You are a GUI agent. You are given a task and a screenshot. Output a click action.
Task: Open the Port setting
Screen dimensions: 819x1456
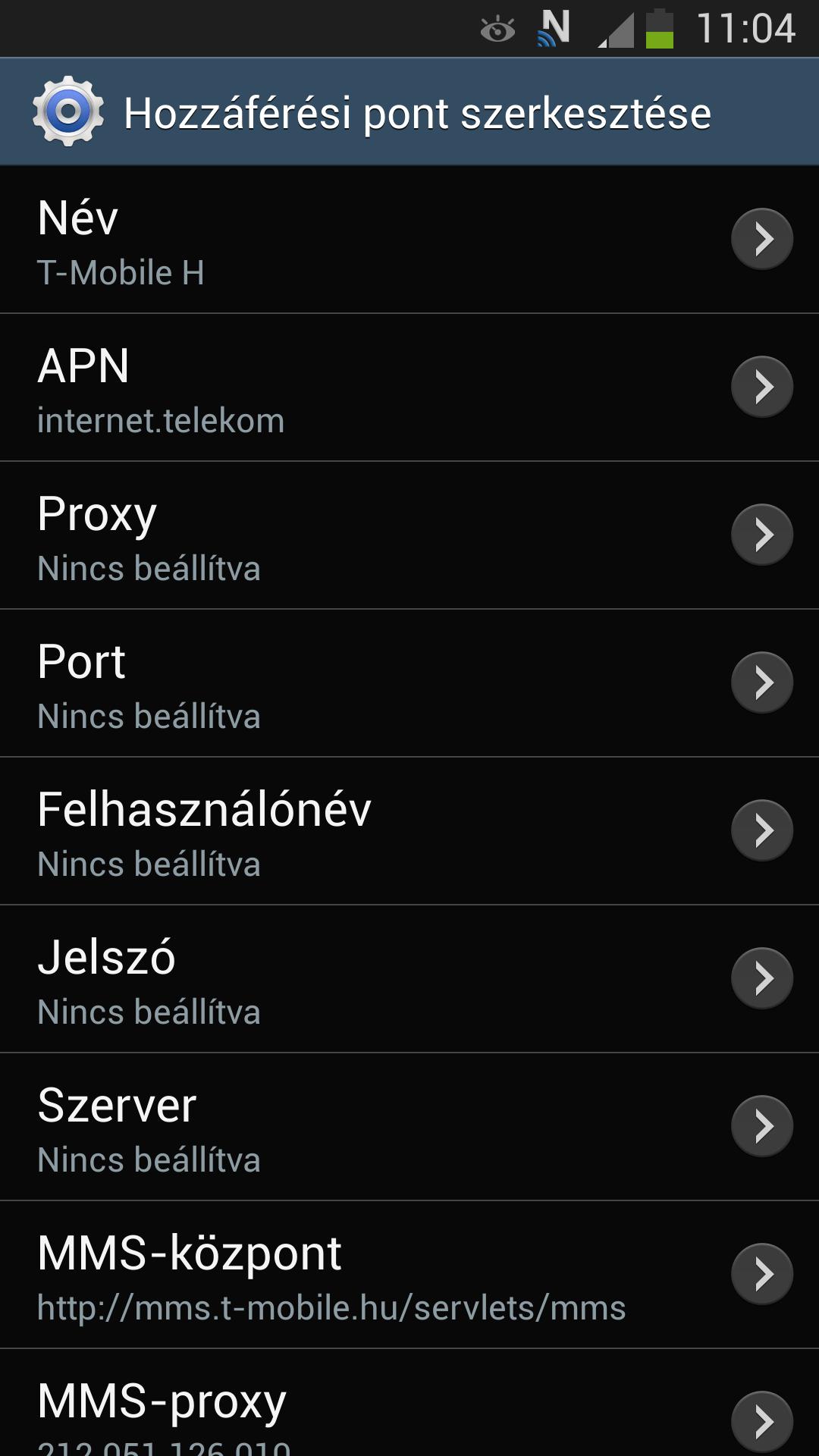[x=409, y=683]
